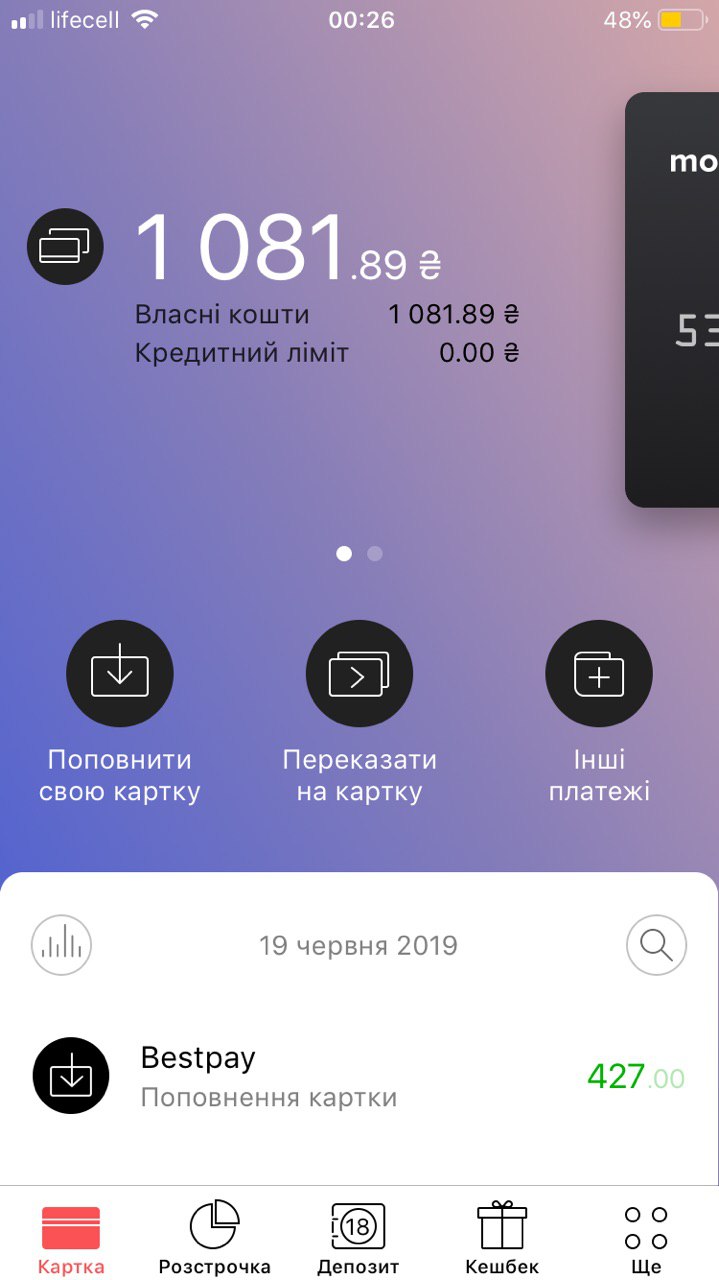The width and height of the screenshot is (719, 1280).
Task: Tap Поповнити свою картку
Action: [x=120, y=673]
